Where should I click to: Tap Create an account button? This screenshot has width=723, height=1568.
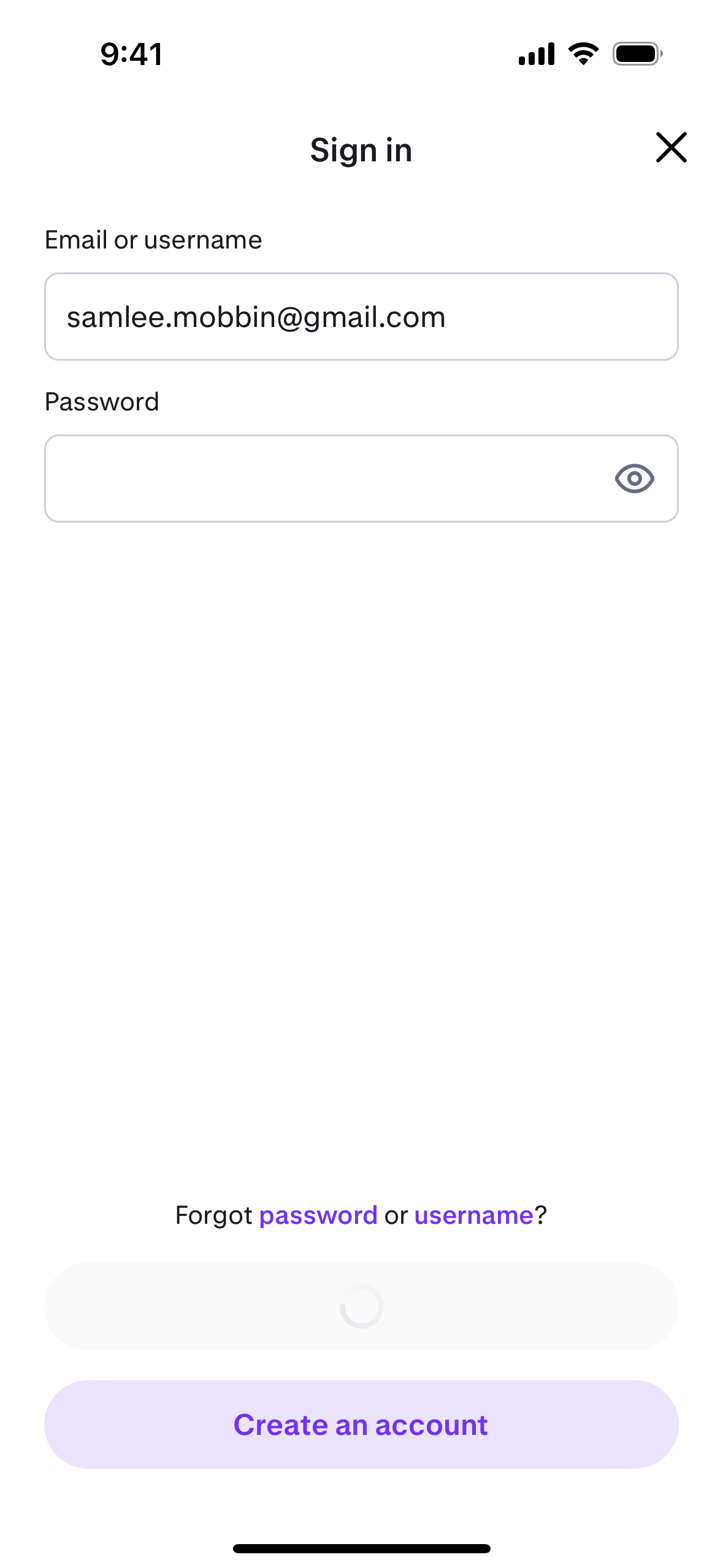pos(361,1424)
